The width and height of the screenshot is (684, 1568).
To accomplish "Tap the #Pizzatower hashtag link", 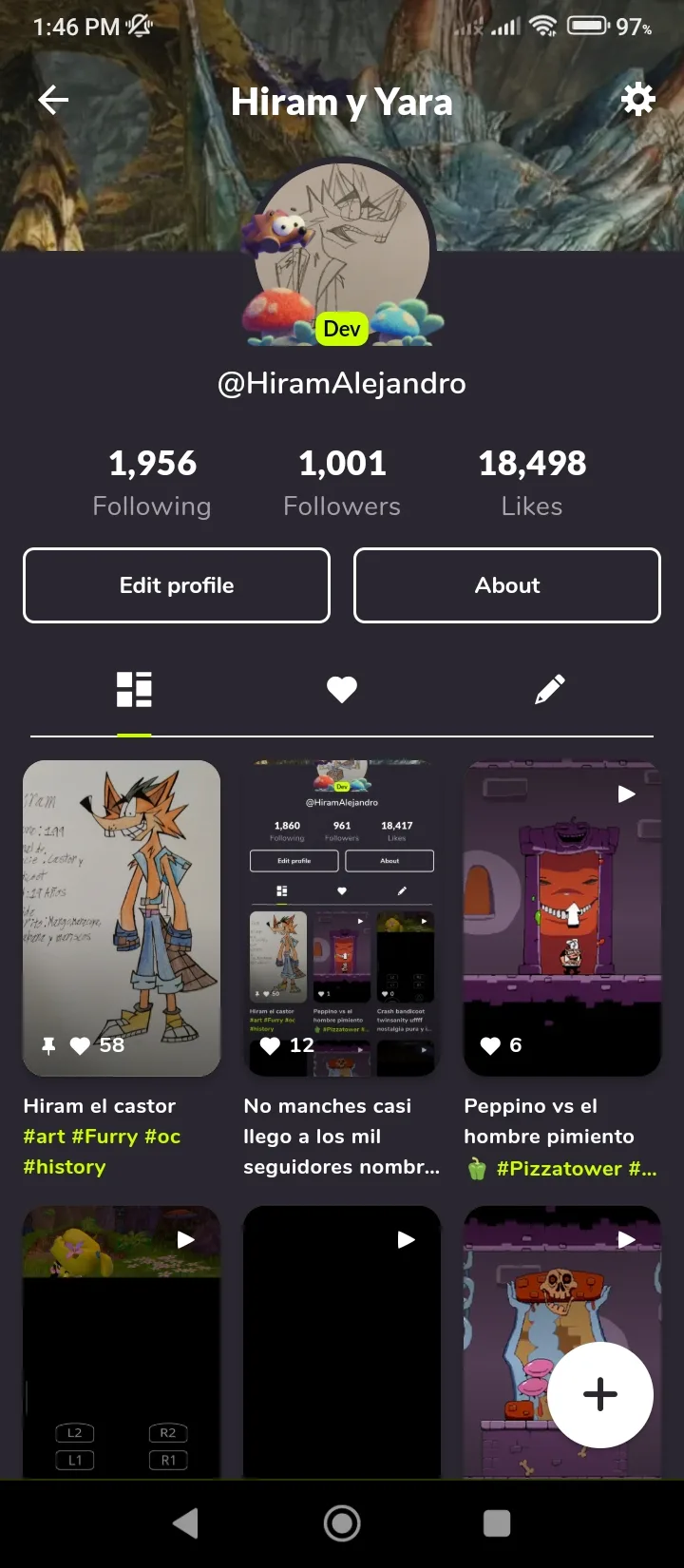I will [559, 1169].
